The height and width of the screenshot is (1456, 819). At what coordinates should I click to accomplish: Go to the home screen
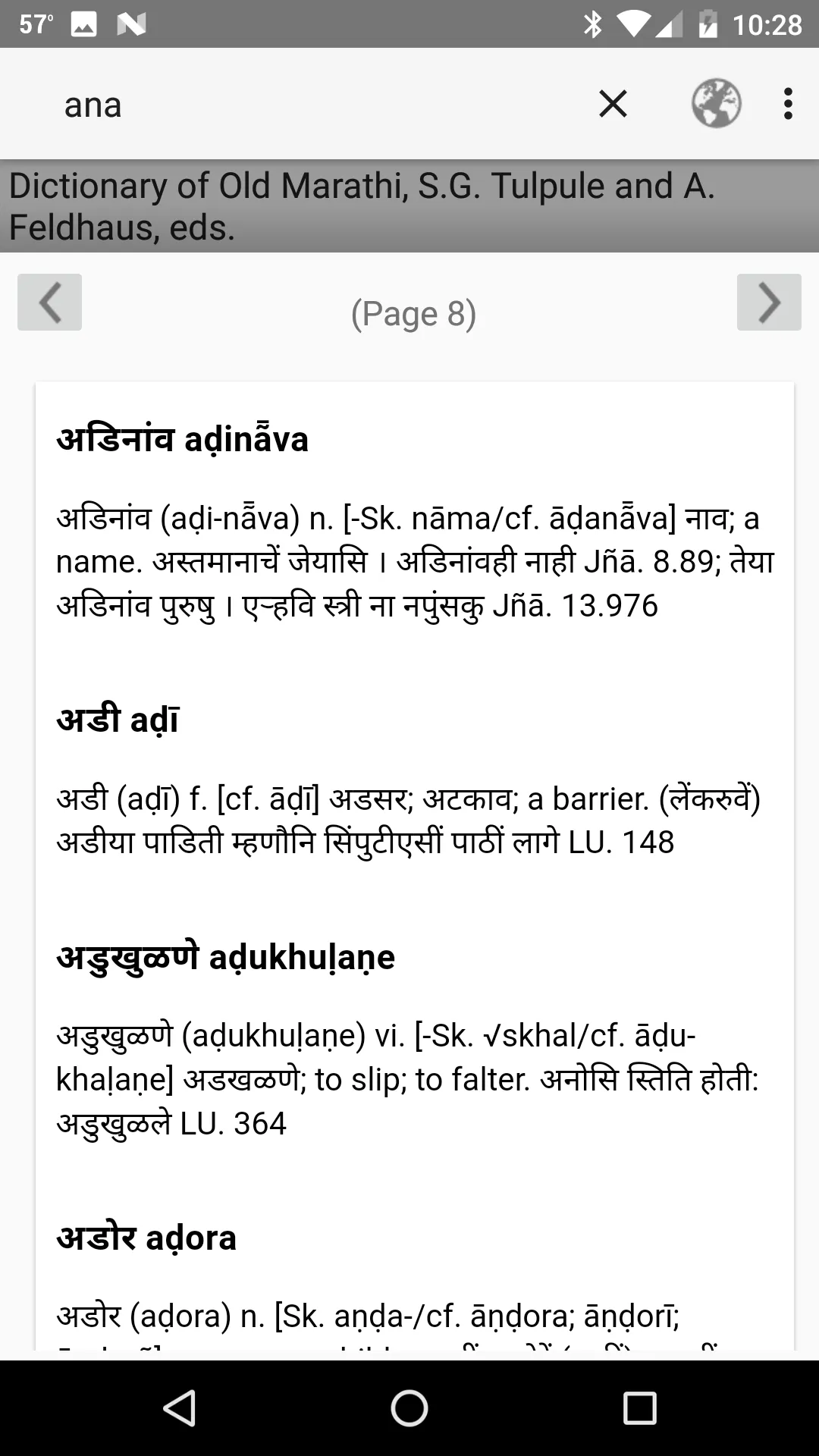pos(409,1408)
